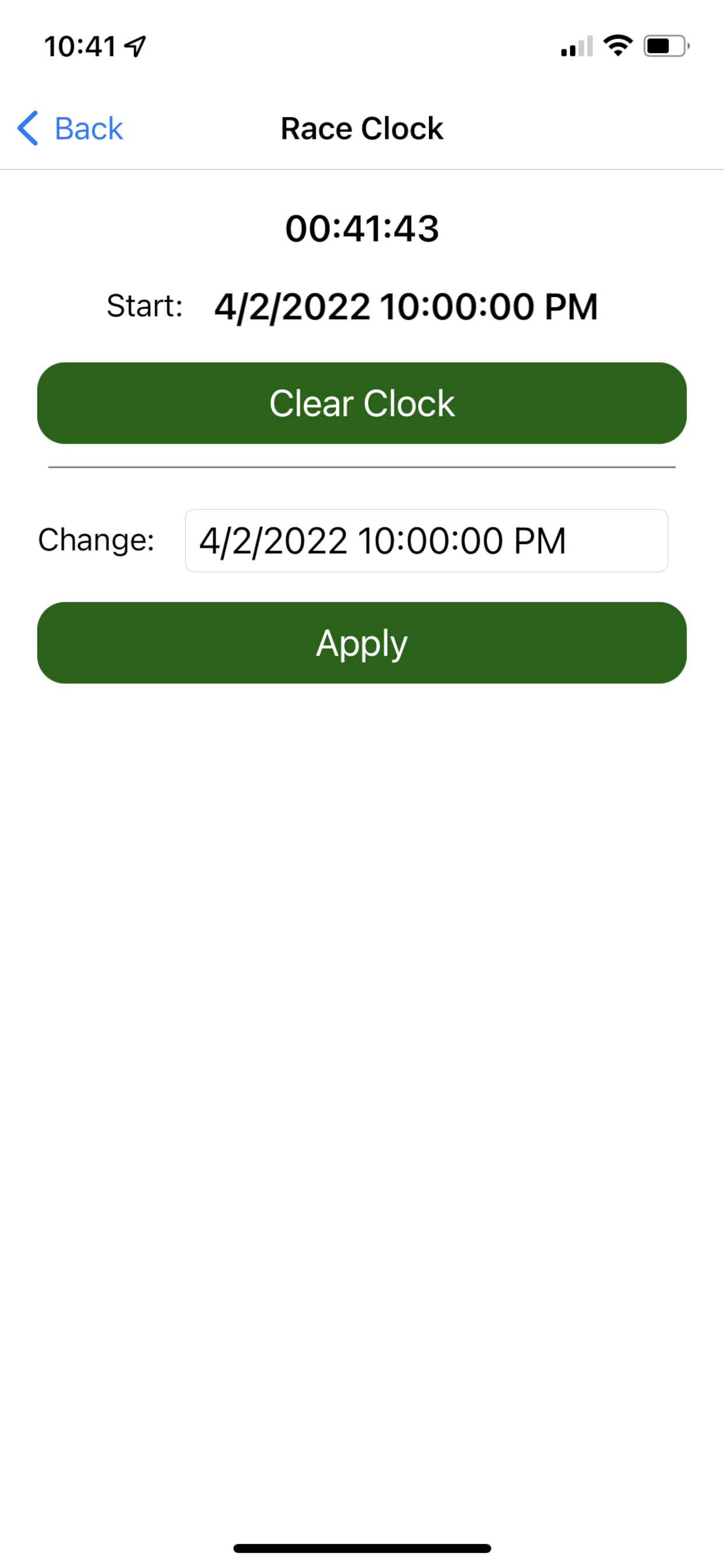The image size is (724, 1568).
Task: Edit the Change date and time field
Action: (x=427, y=541)
